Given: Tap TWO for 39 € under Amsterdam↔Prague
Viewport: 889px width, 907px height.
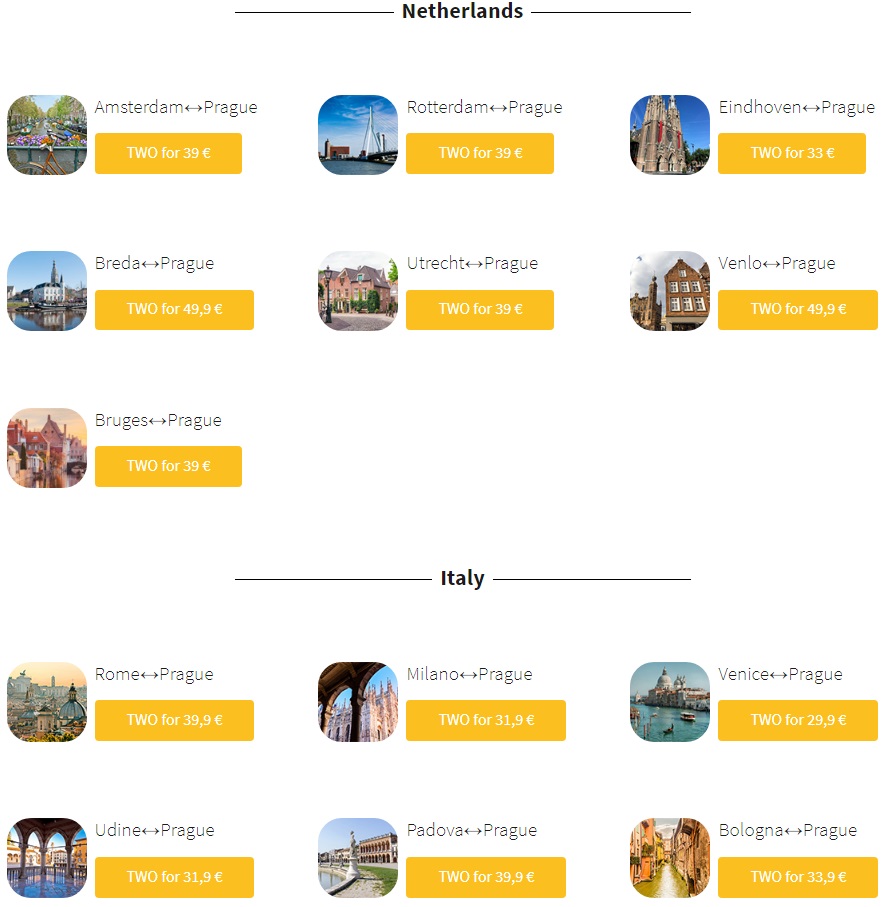Looking at the screenshot, I should click(x=168, y=153).
